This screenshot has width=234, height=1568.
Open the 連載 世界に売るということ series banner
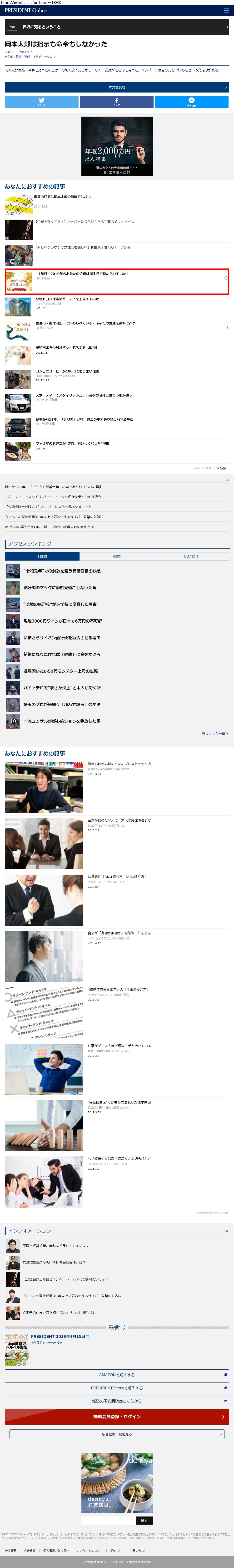[117, 27]
